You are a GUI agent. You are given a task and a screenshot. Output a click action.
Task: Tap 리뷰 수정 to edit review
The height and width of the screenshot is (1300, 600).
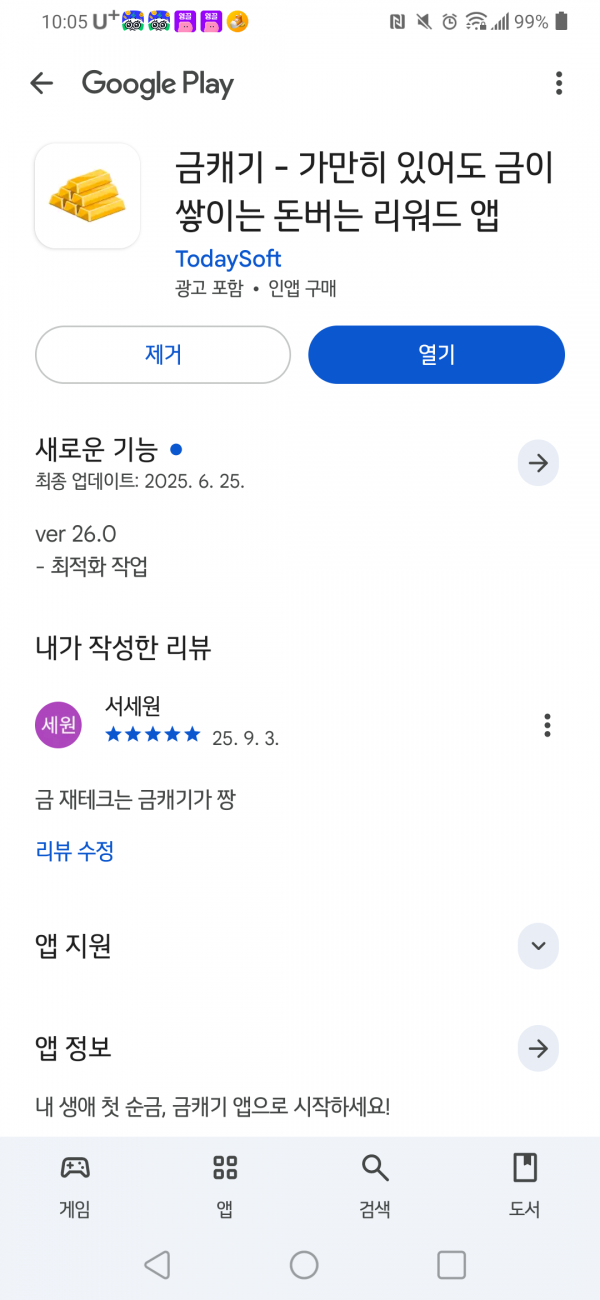[75, 851]
